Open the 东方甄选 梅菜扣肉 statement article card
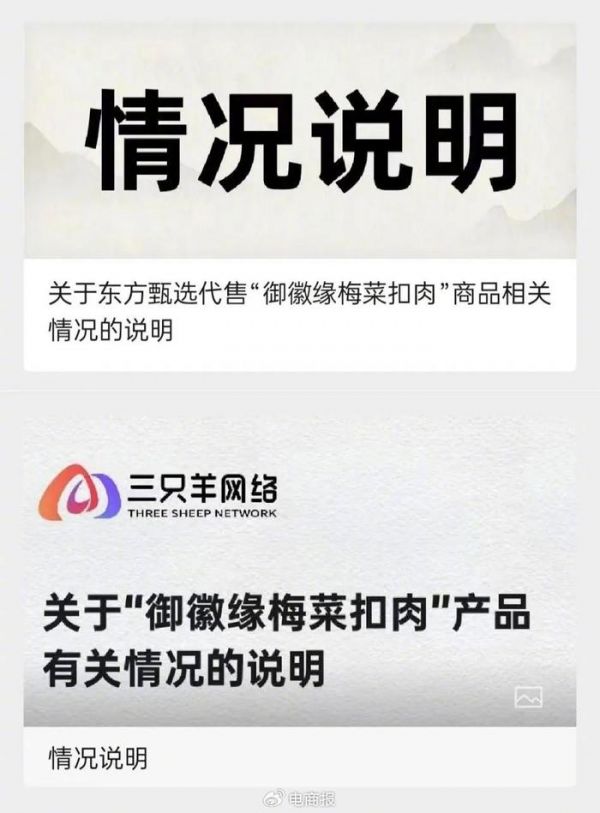Viewport: 600px width, 813px height. [x=300, y=310]
